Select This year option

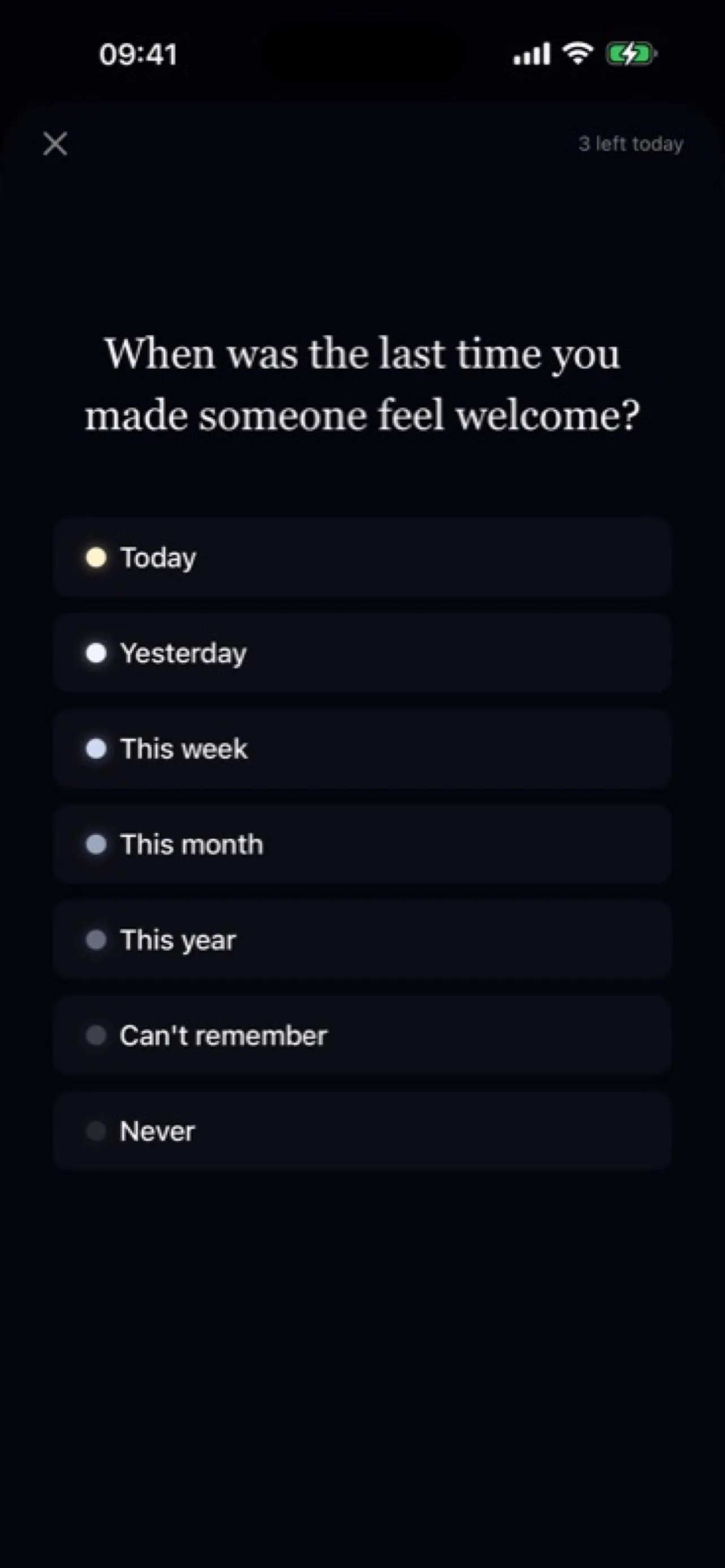point(362,940)
